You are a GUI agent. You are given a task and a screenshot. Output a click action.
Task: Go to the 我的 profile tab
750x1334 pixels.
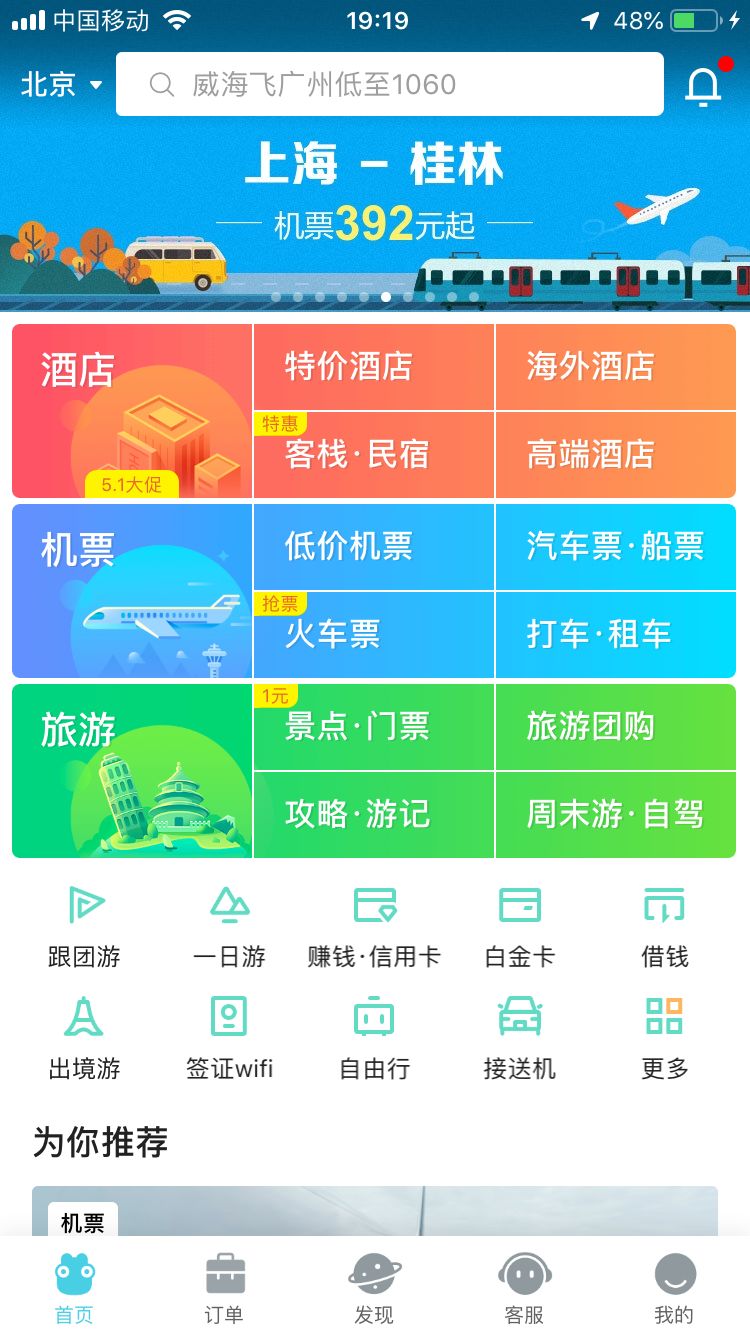pos(674,1285)
